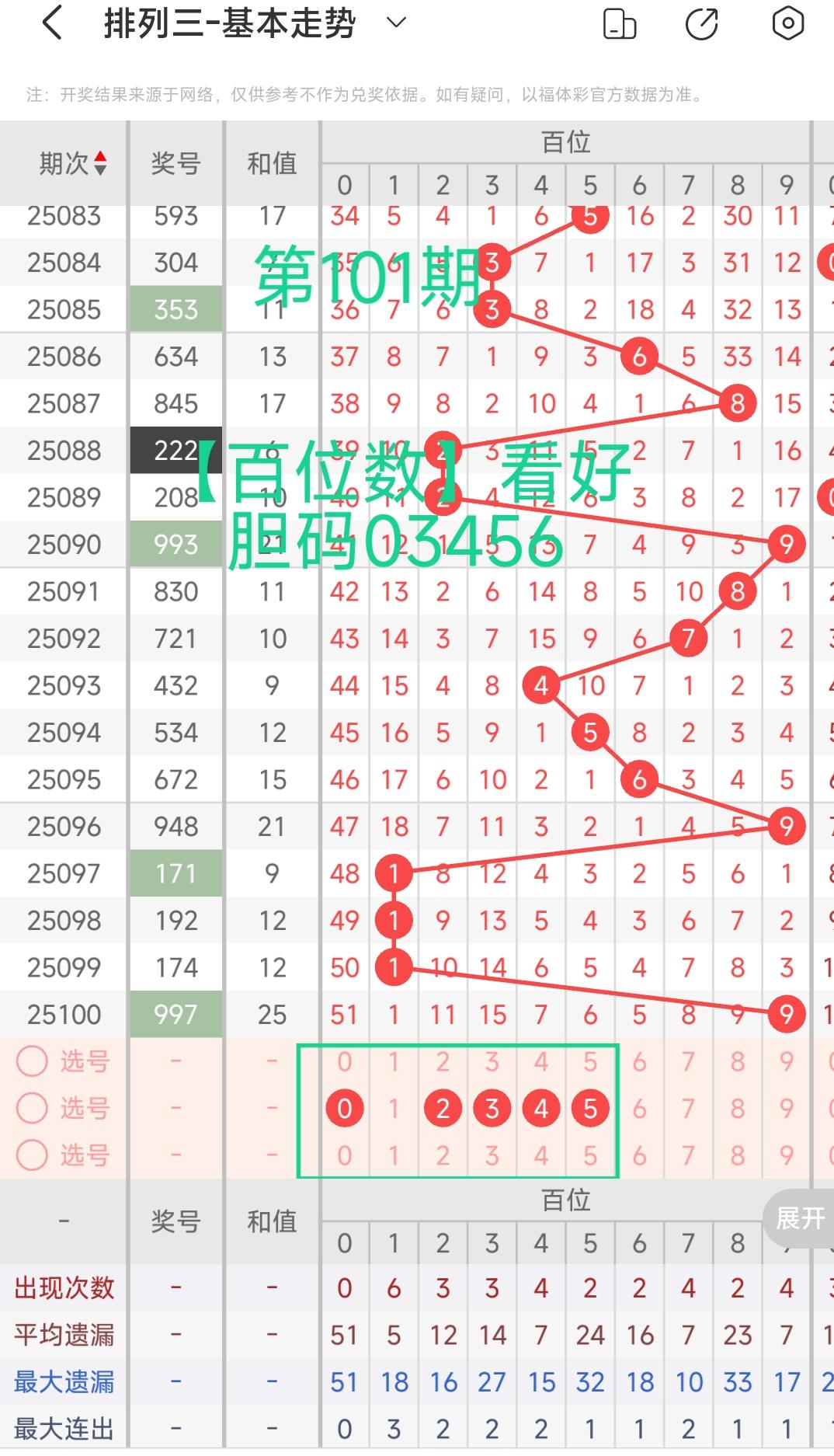Share this trend chart

[x=702, y=23]
